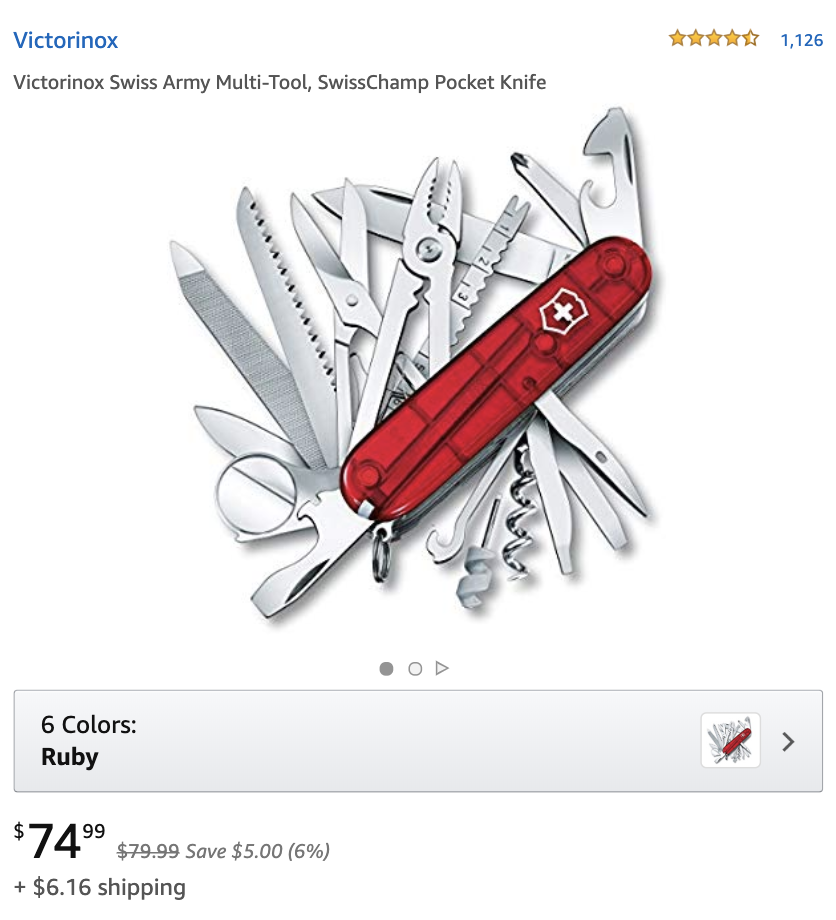Viewport: 836px width, 920px height.
Task: Select the currently active filled carousel dot
Action: coord(386,668)
